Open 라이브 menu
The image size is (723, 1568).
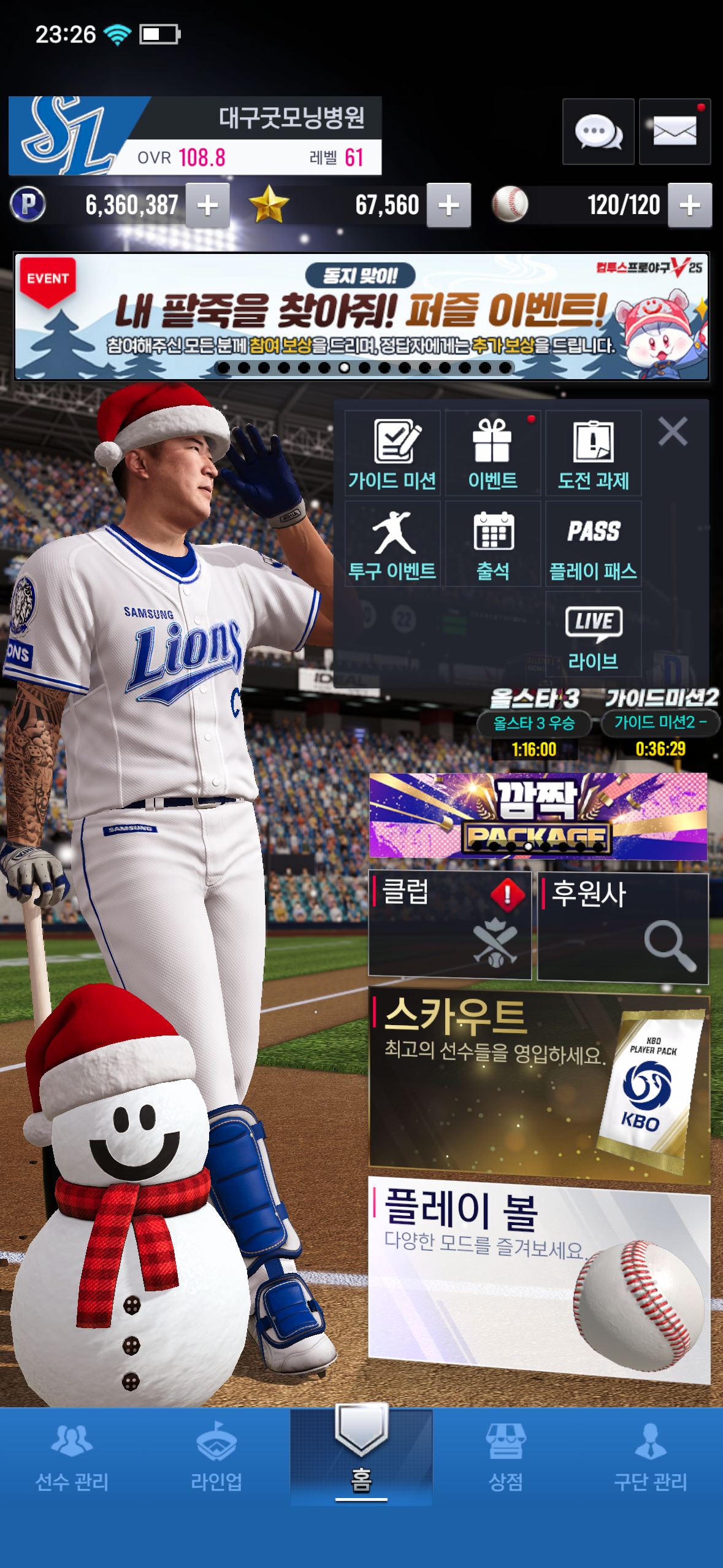(x=593, y=634)
